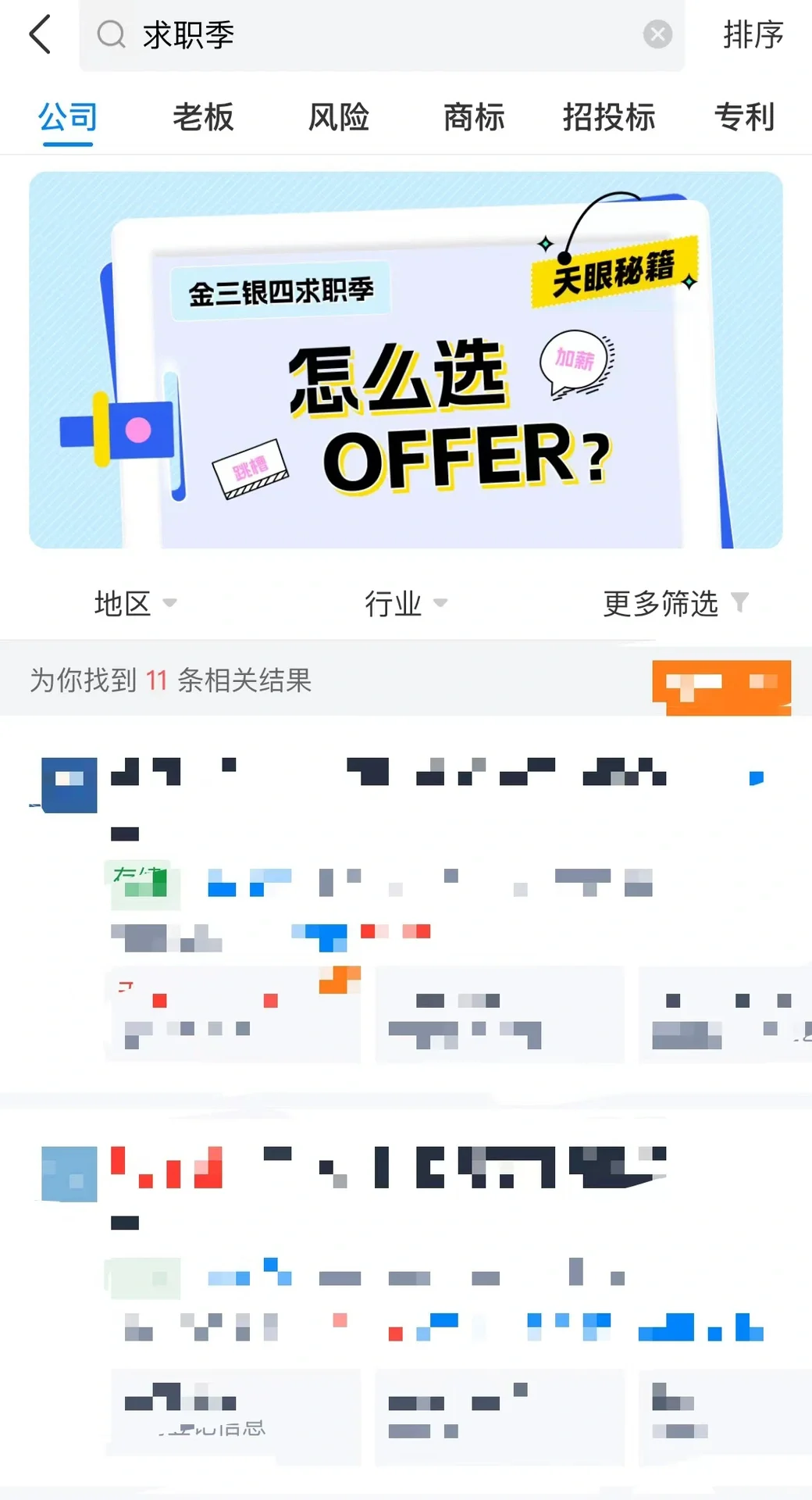Tap the orange button beside the results count

(x=721, y=687)
